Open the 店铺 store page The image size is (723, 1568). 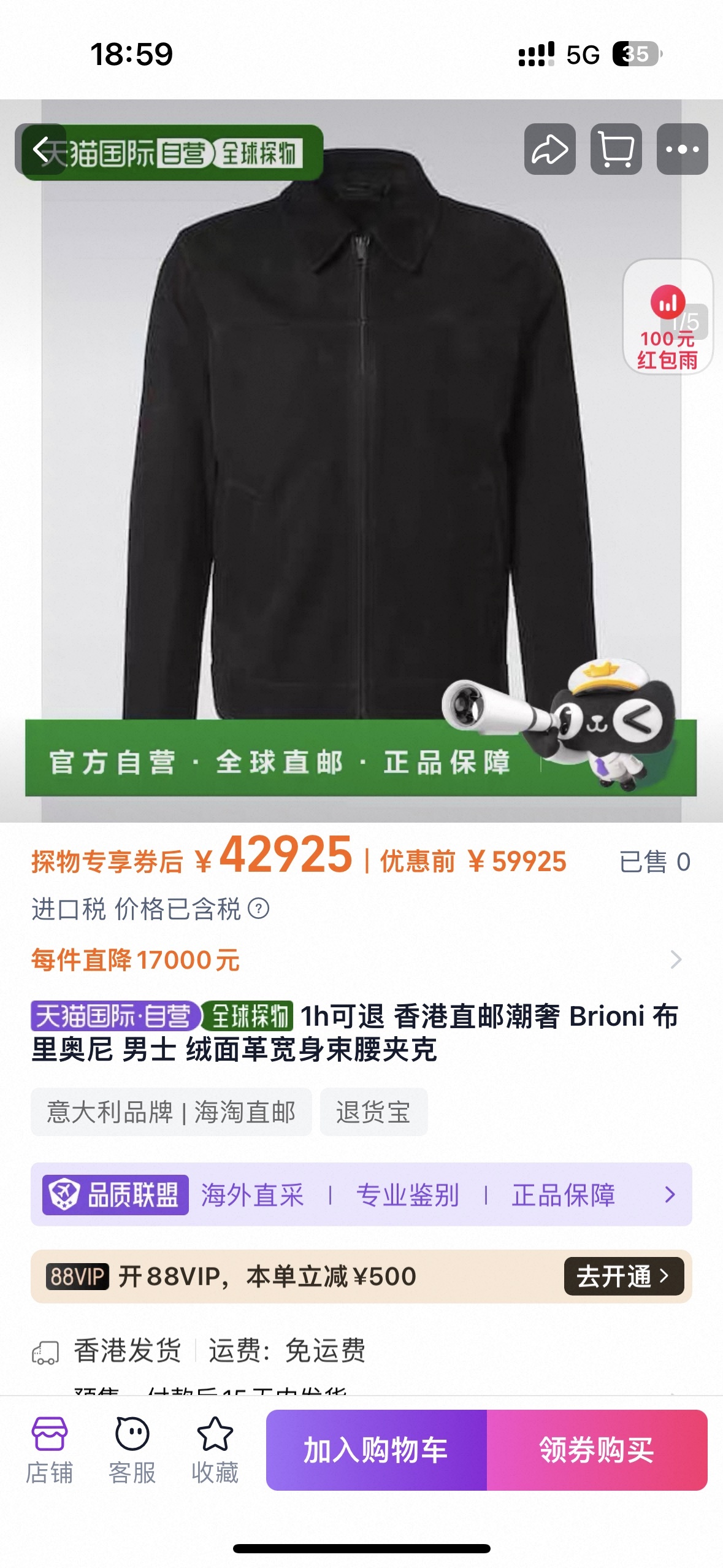tap(49, 1450)
